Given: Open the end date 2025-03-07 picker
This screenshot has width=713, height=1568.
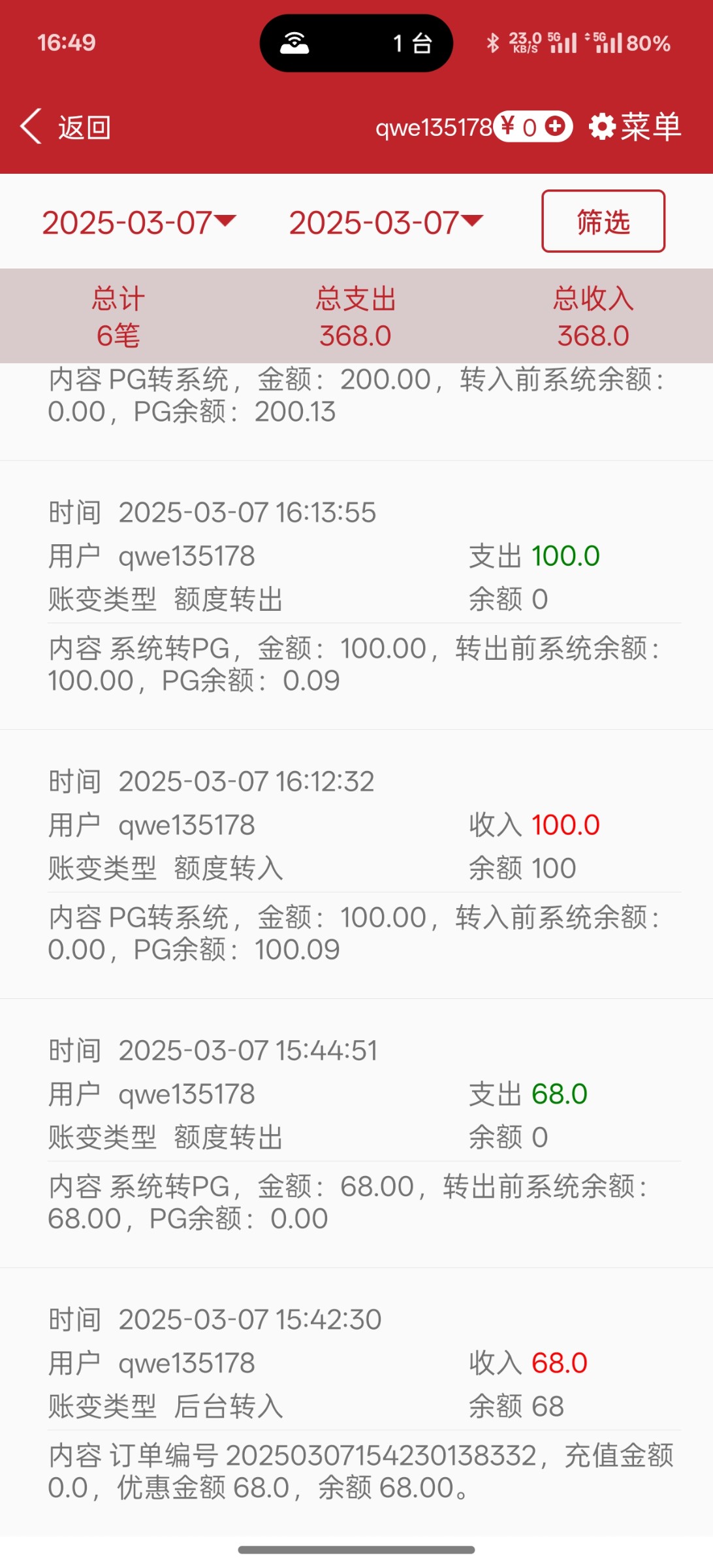Looking at the screenshot, I should [x=385, y=223].
